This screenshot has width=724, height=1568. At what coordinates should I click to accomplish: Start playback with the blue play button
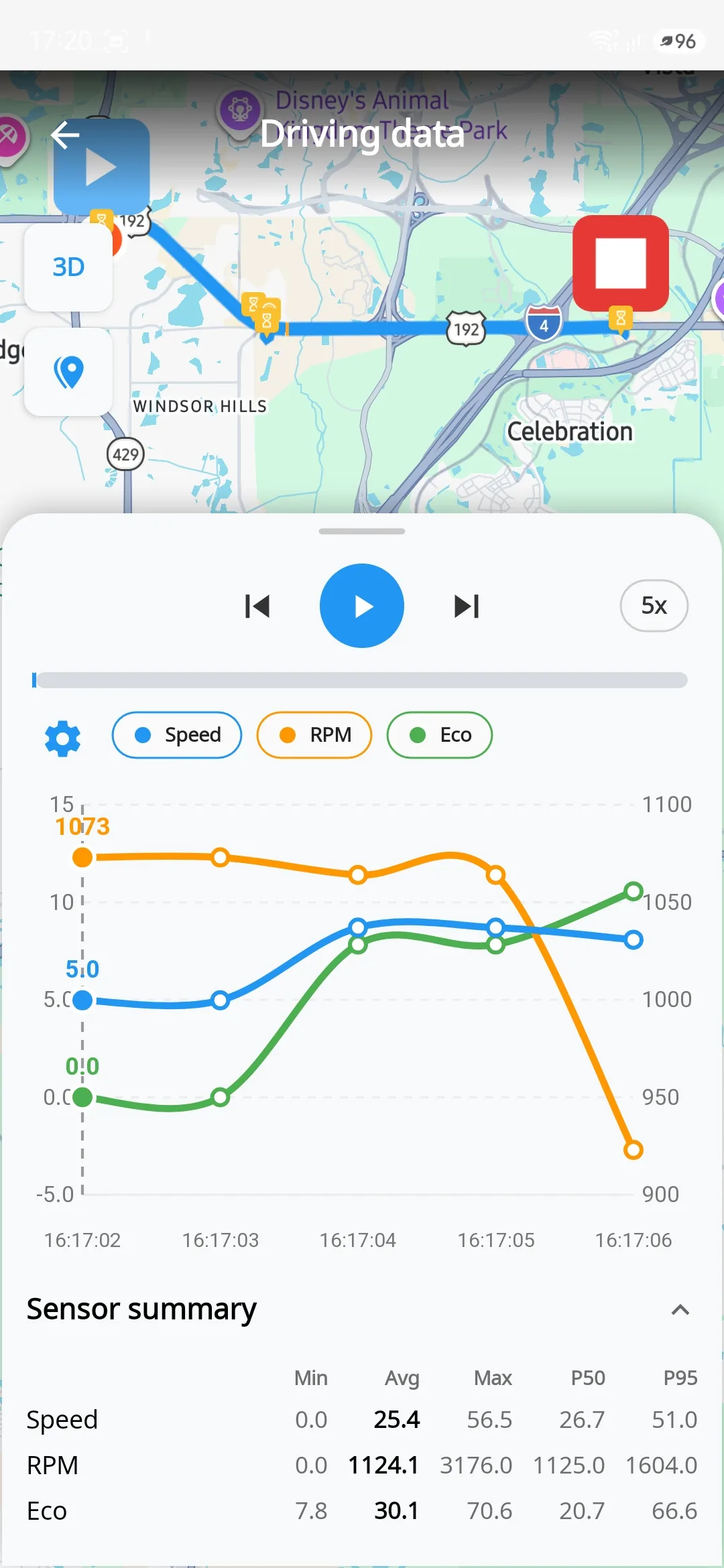[x=362, y=606]
